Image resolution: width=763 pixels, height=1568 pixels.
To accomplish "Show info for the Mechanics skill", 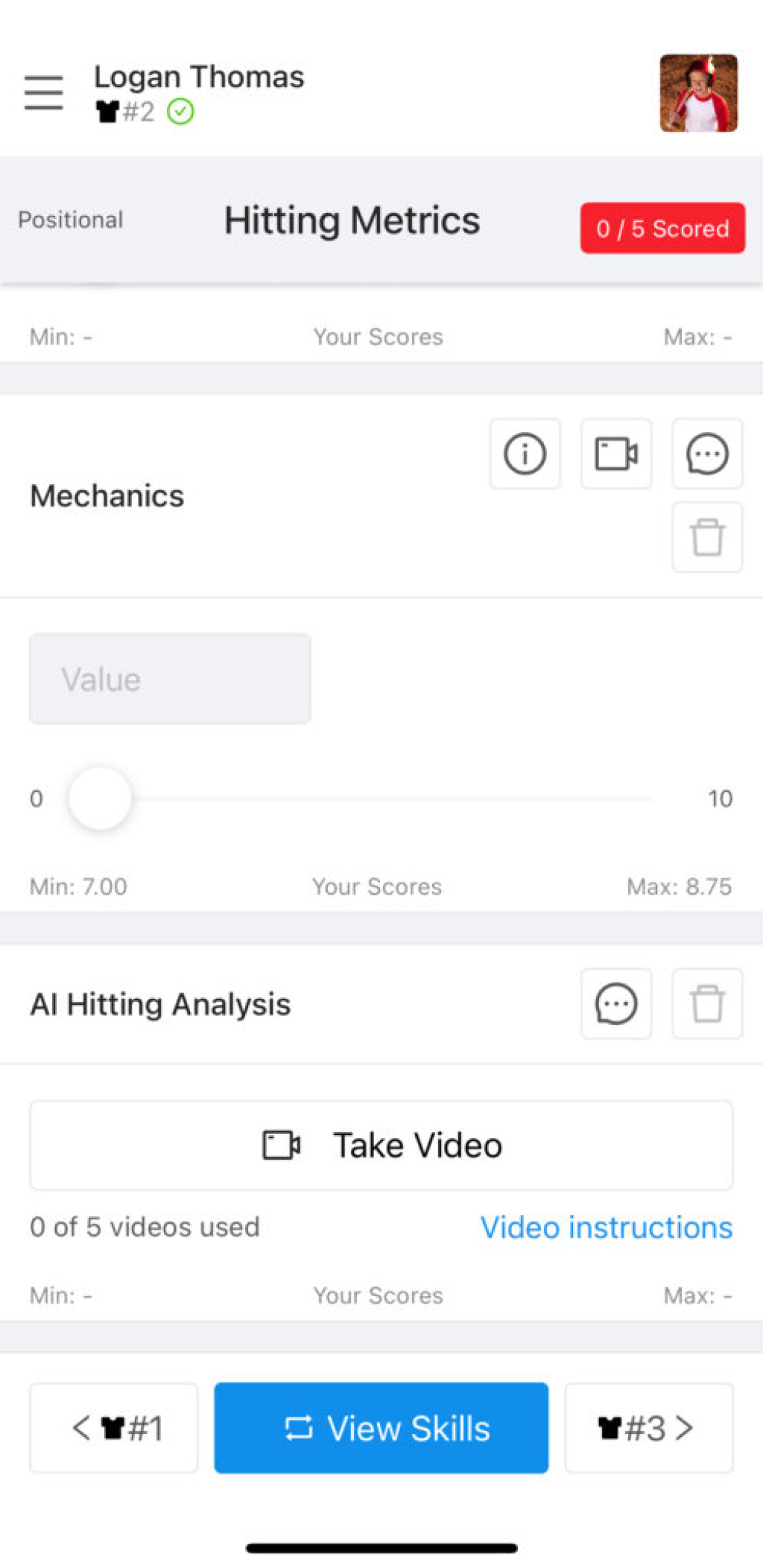I will coord(525,454).
